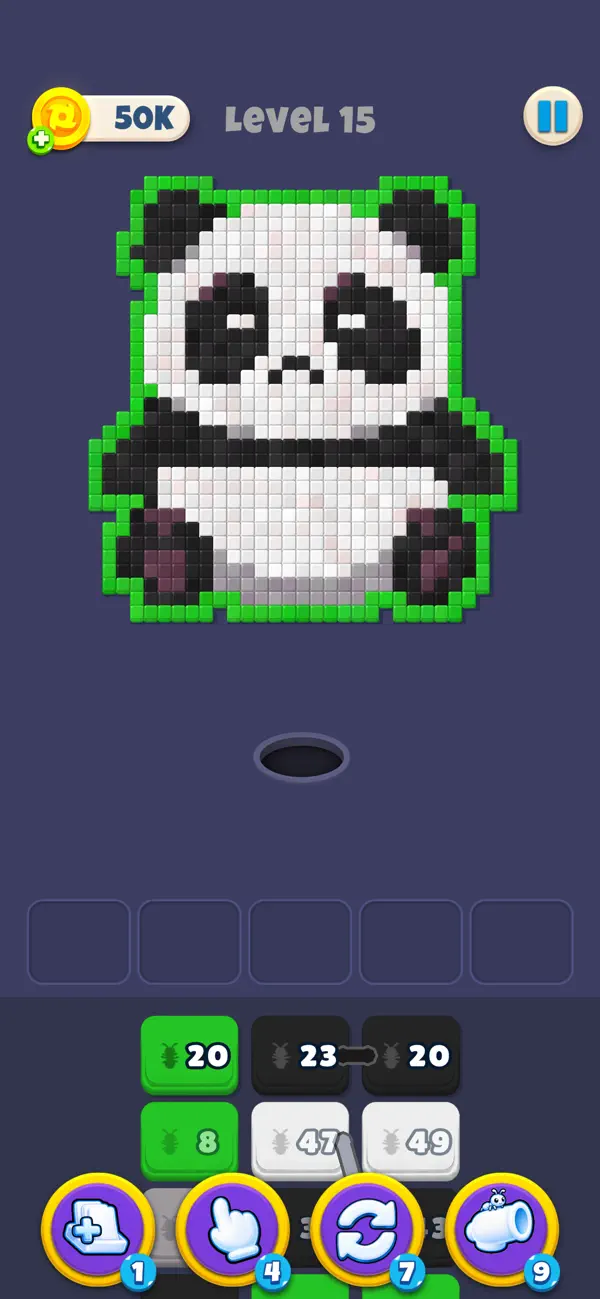Pause the game
The height and width of the screenshot is (1299, 600).
[x=552, y=117]
